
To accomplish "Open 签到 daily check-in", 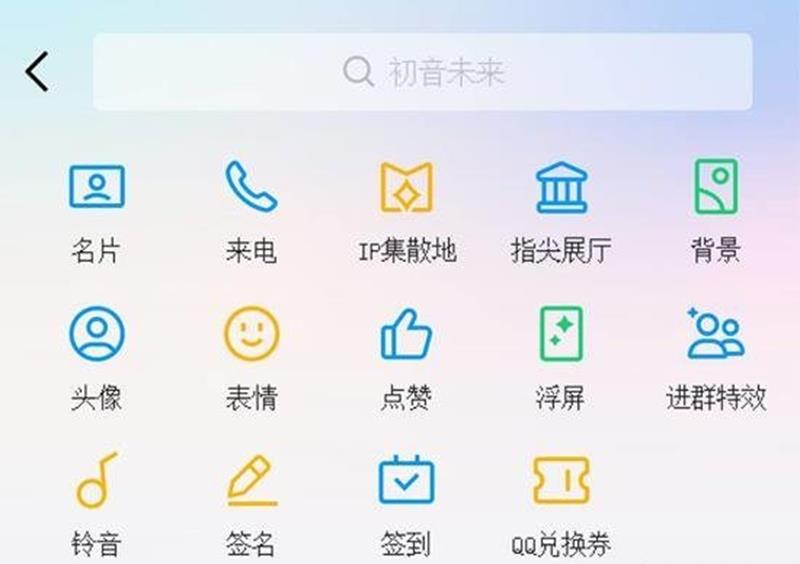I will pyautogui.click(x=406, y=482).
